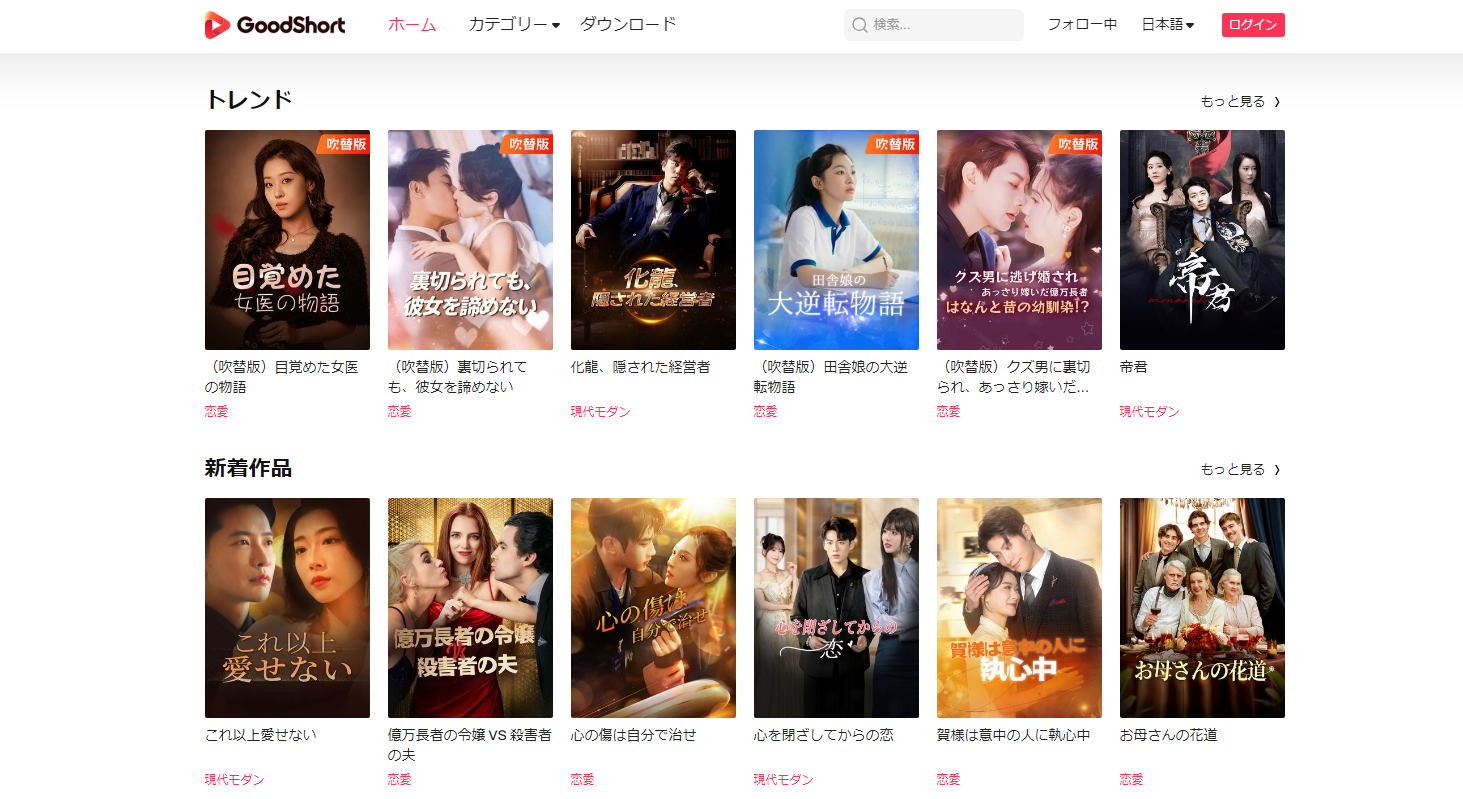The width and height of the screenshot is (1463, 799).
Task: View the 田舎娘の大逆転物語 drama
Action: (x=836, y=240)
